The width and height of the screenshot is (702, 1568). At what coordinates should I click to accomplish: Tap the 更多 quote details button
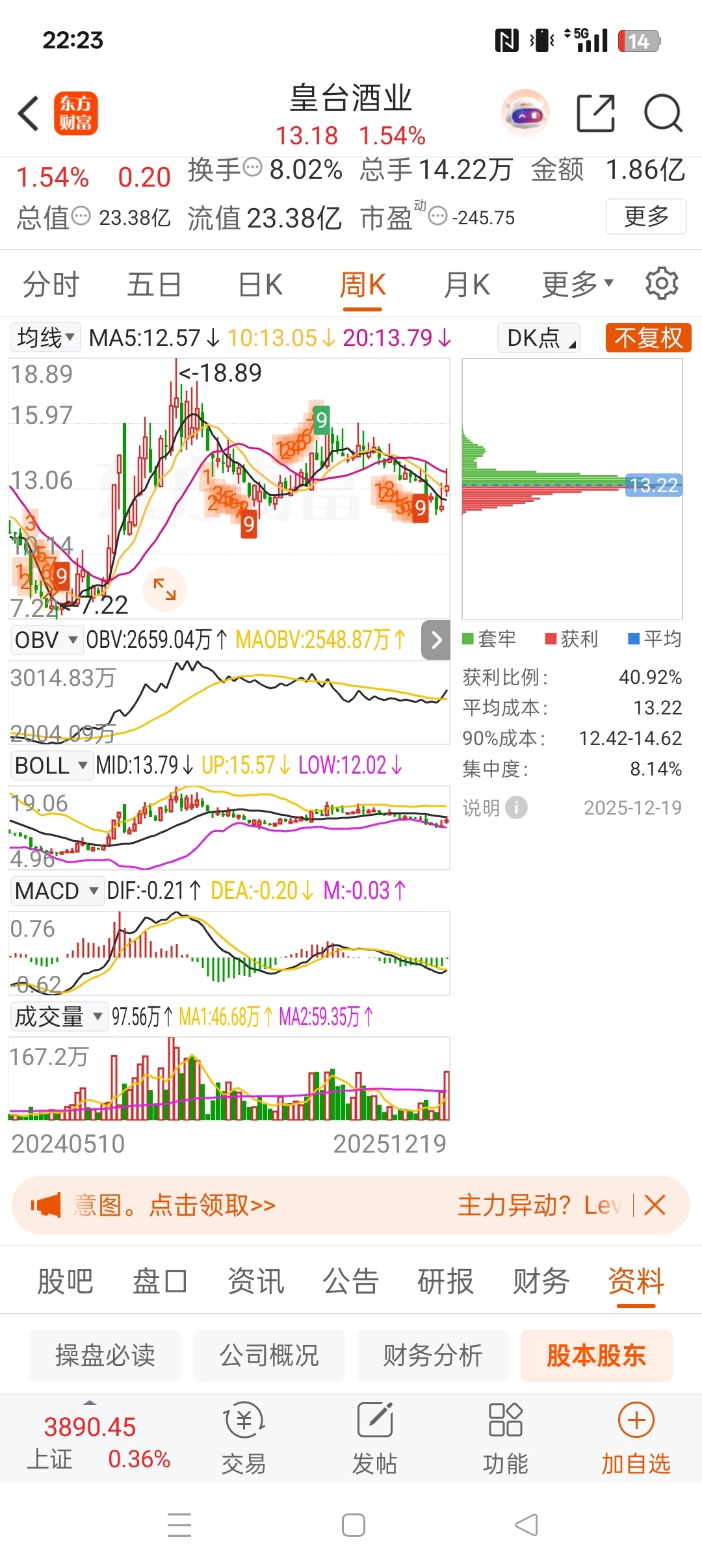pyautogui.click(x=645, y=216)
